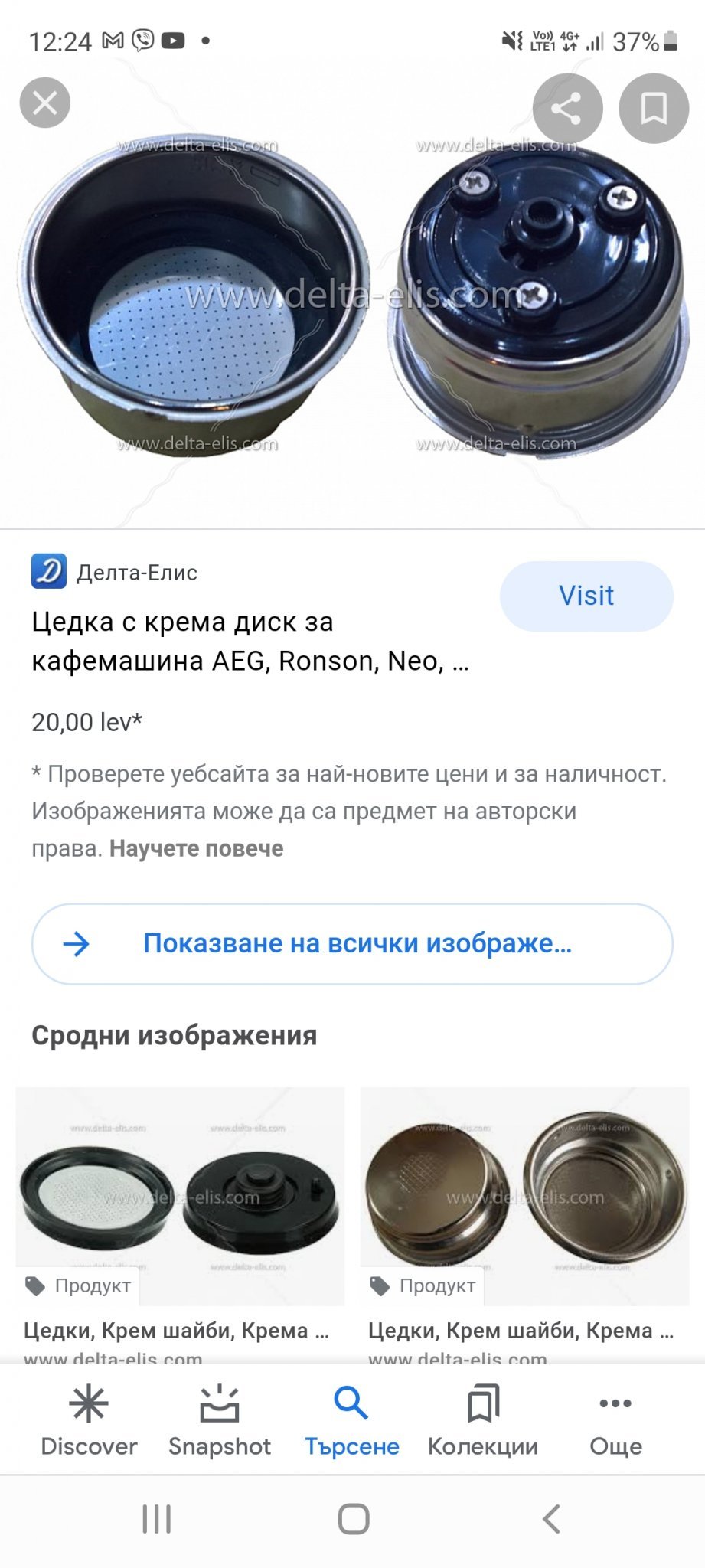Switch to the Discover tab

pyautogui.click(x=89, y=1421)
